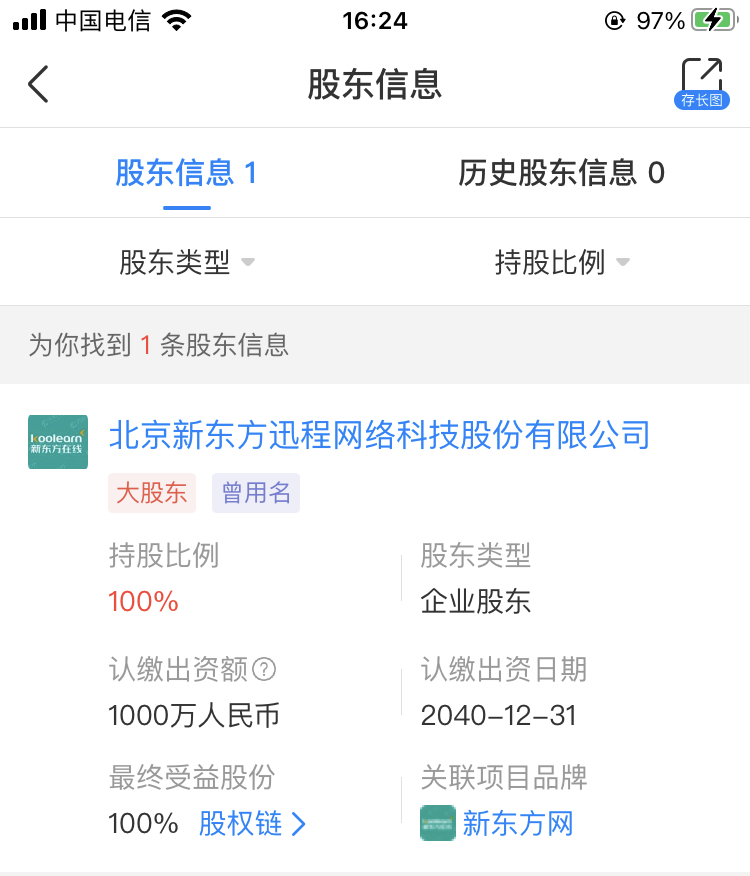Viewport: 750px width, 876px height.
Task: Toggle the 曾用名 tag
Action: (256, 492)
